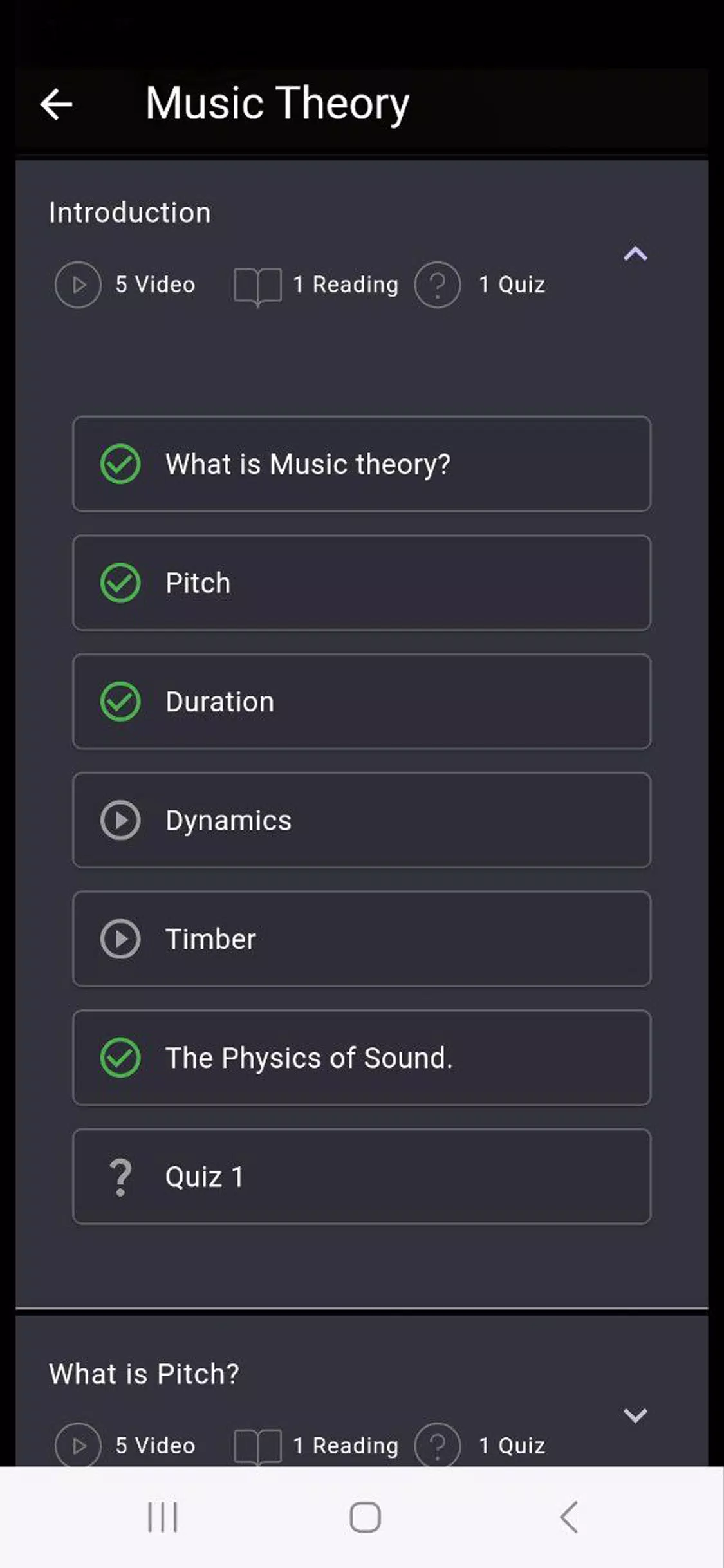Screen dimensions: 724x1568
Task: Open the Pitch lesson
Action: point(362,583)
